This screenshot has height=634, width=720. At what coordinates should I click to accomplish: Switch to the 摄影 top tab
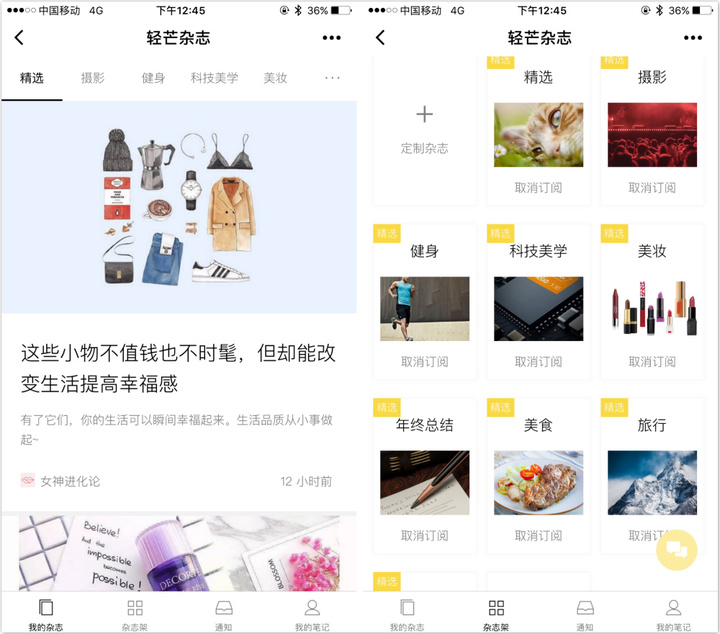93,78
